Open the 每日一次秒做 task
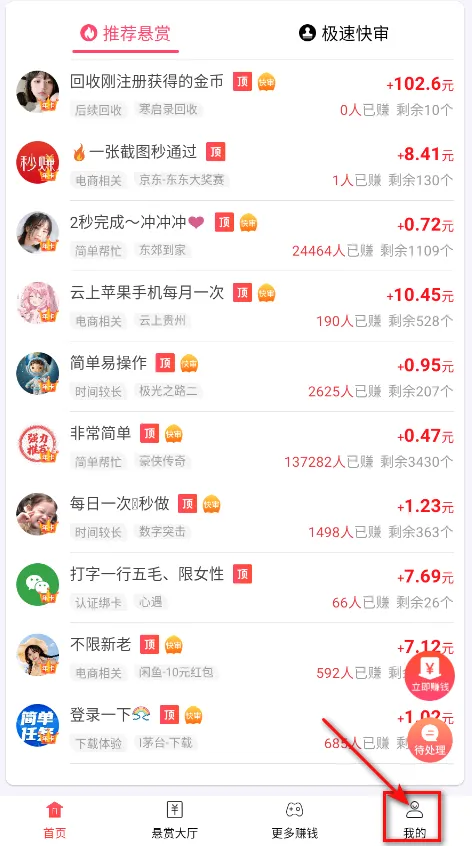The width and height of the screenshot is (472, 846). tap(235, 517)
